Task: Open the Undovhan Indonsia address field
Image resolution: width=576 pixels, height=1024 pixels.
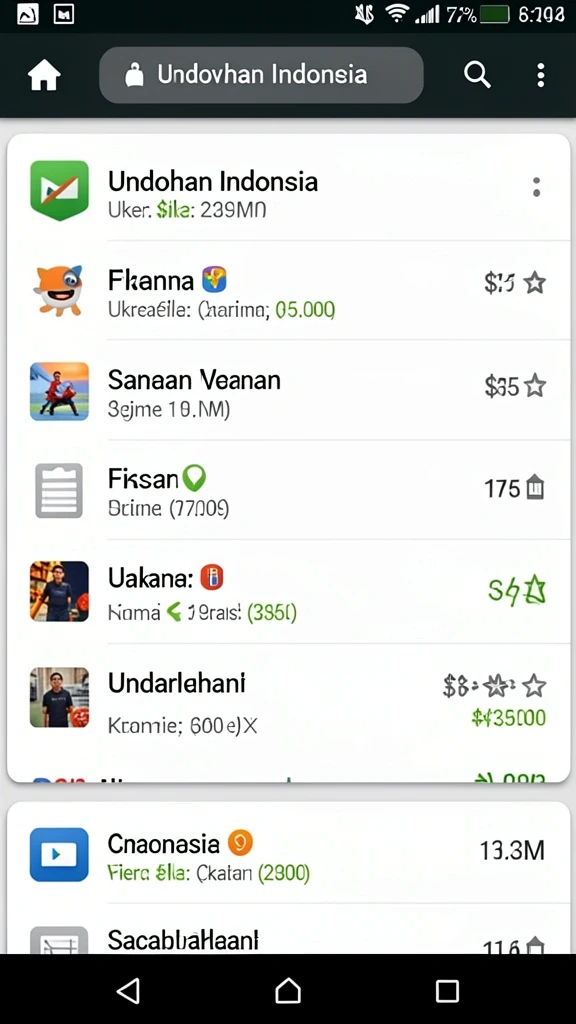Action: coord(261,75)
